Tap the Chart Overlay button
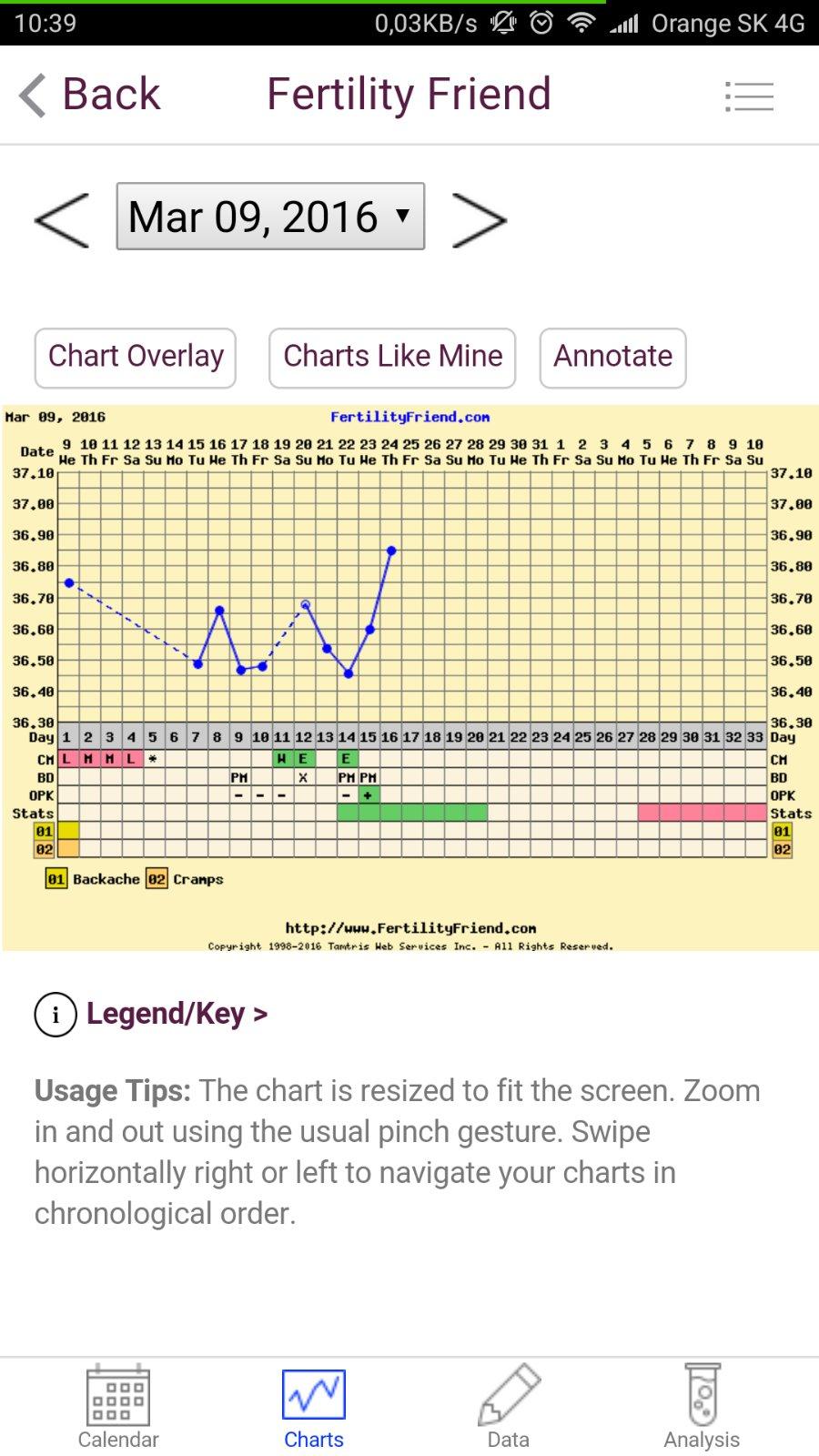Viewport: 819px width, 1456px height. coord(136,357)
